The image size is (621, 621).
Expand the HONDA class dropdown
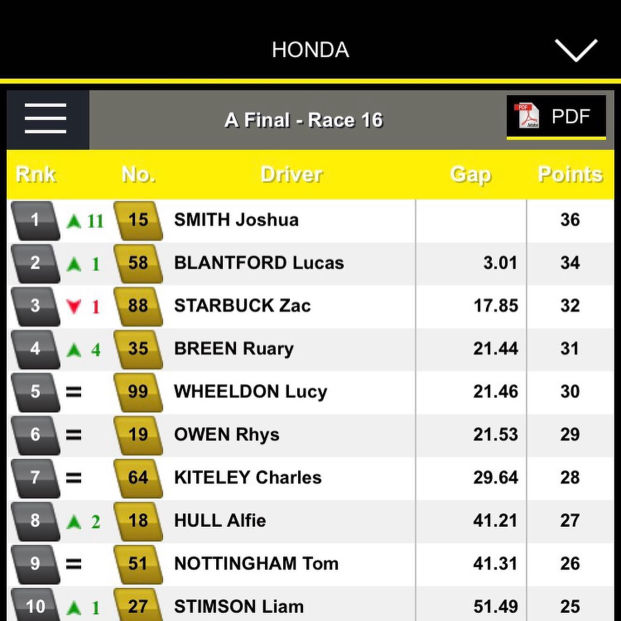click(575, 50)
